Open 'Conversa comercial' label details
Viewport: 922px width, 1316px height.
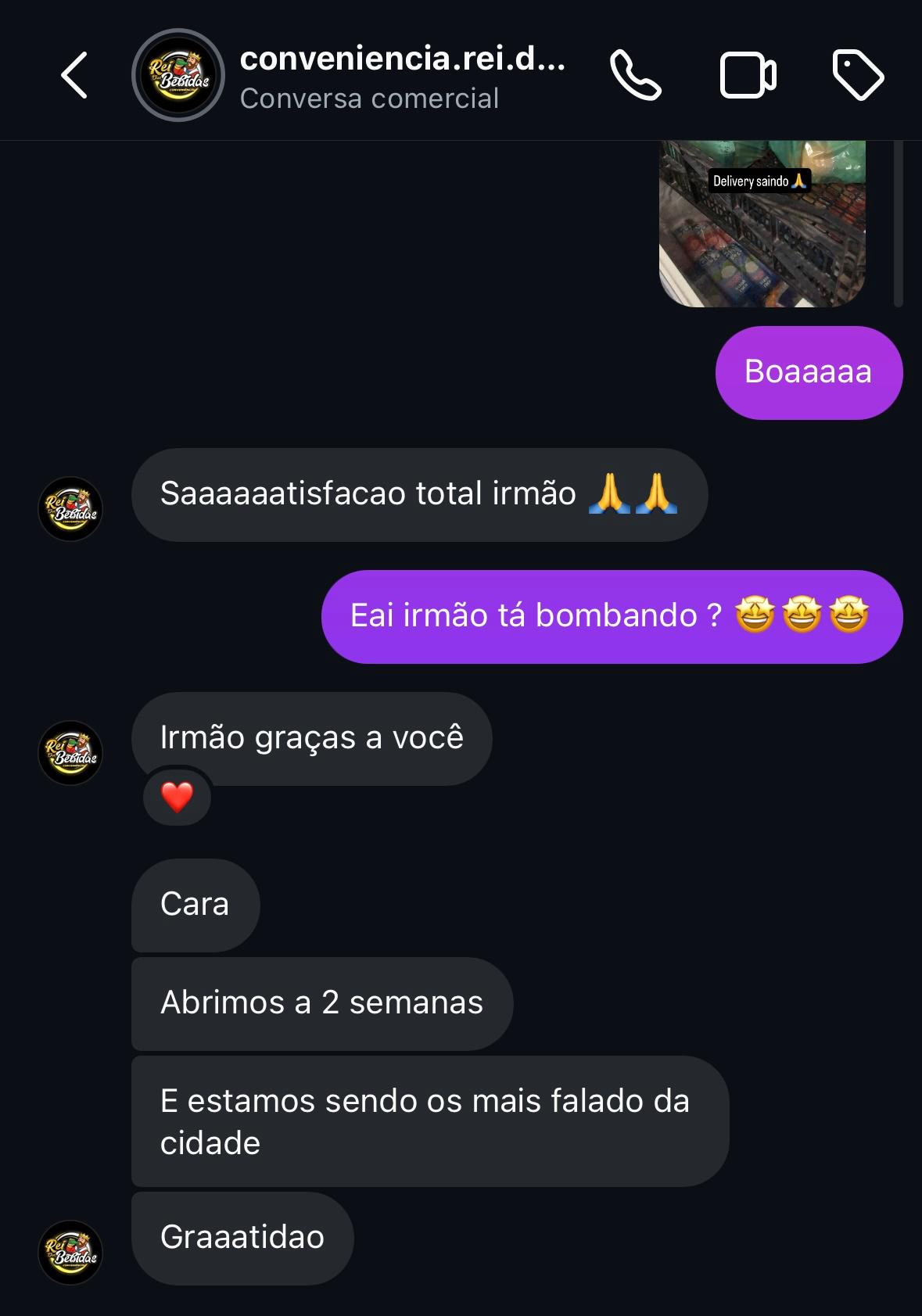tap(369, 98)
